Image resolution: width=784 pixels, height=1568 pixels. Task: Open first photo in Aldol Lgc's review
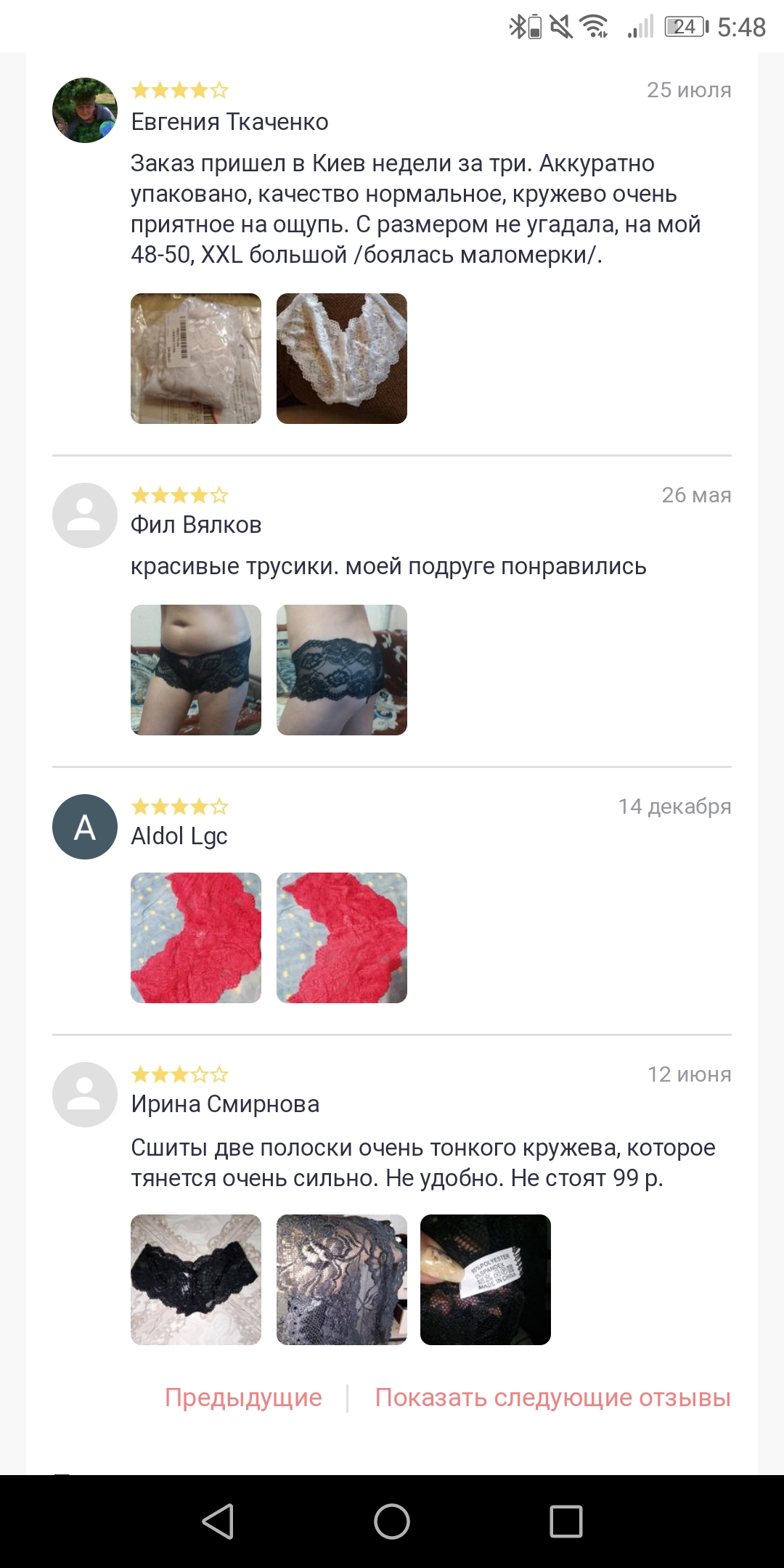196,938
